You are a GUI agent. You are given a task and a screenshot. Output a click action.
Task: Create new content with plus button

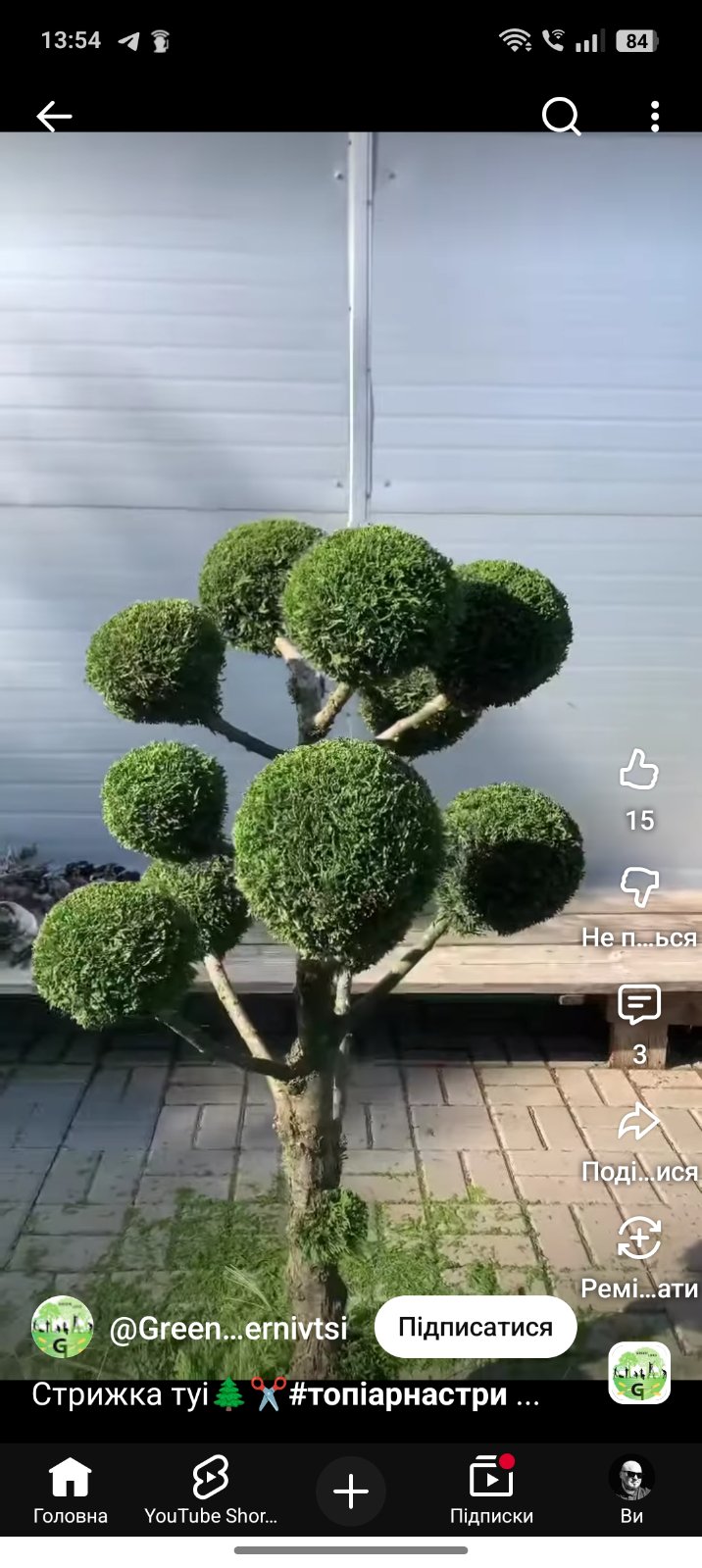tap(351, 1492)
